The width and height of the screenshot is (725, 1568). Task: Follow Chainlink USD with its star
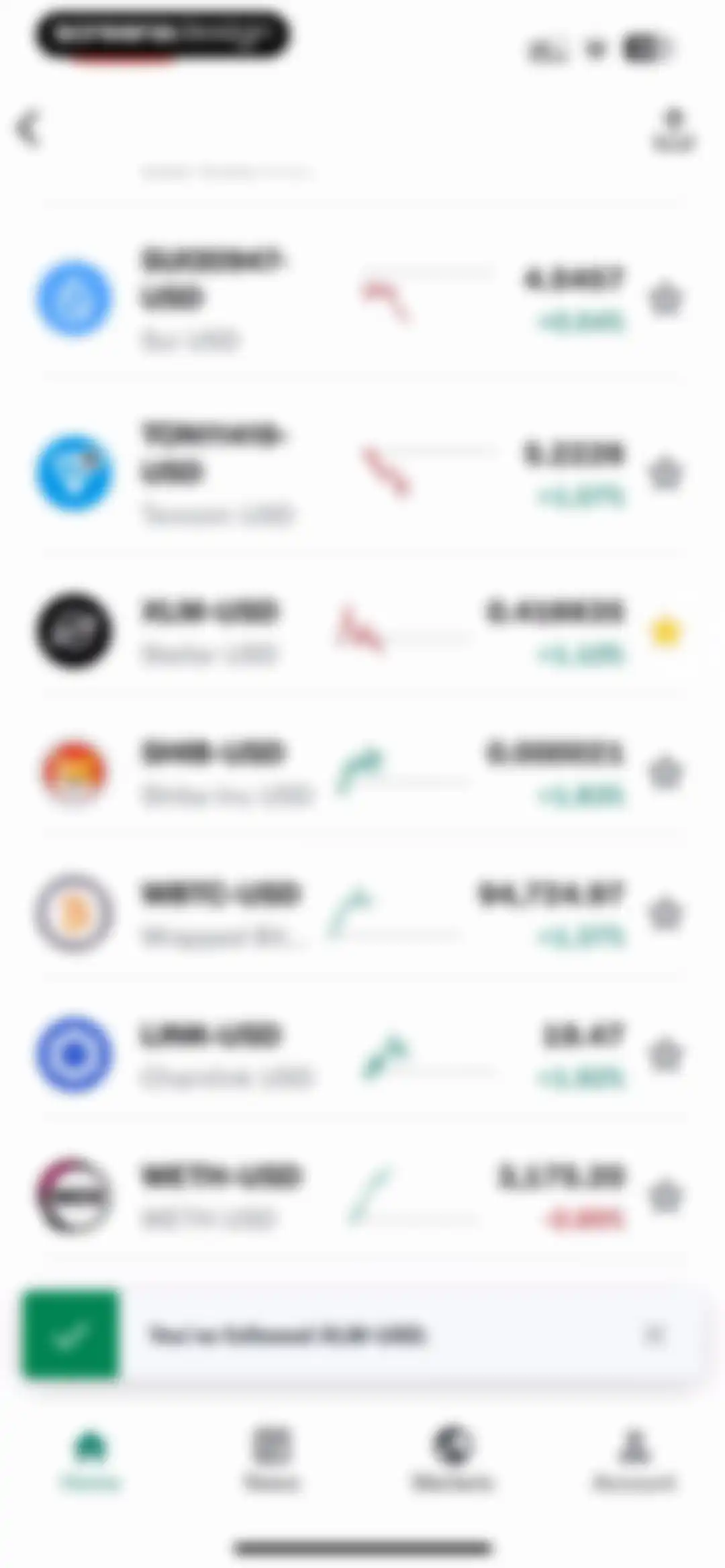pyautogui.click(x=665, y=1055)
